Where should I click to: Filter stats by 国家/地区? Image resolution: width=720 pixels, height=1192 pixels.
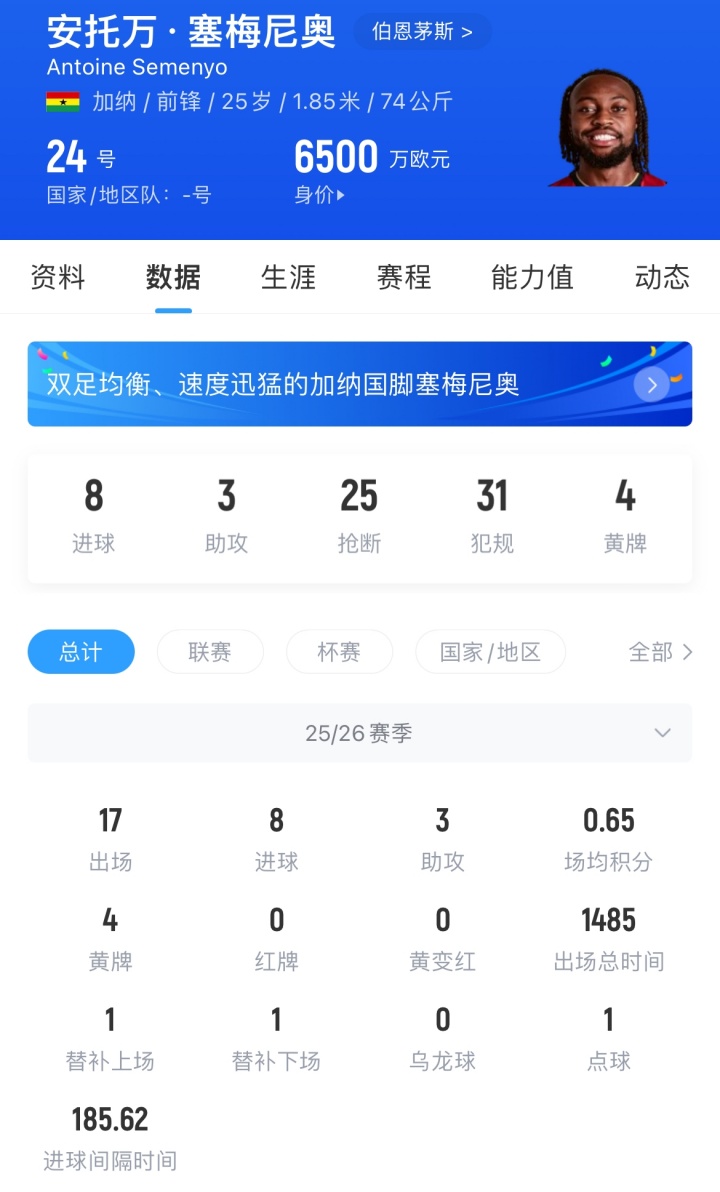(x=490, y=652)
